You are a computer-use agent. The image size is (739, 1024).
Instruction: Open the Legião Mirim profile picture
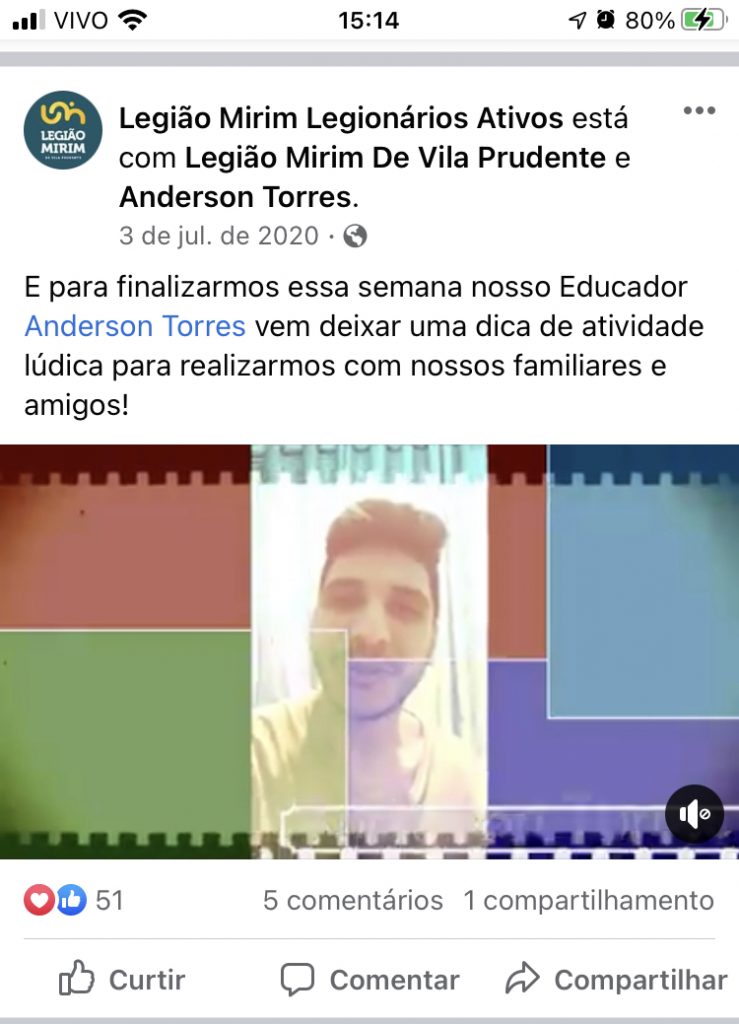click(63, 131)
